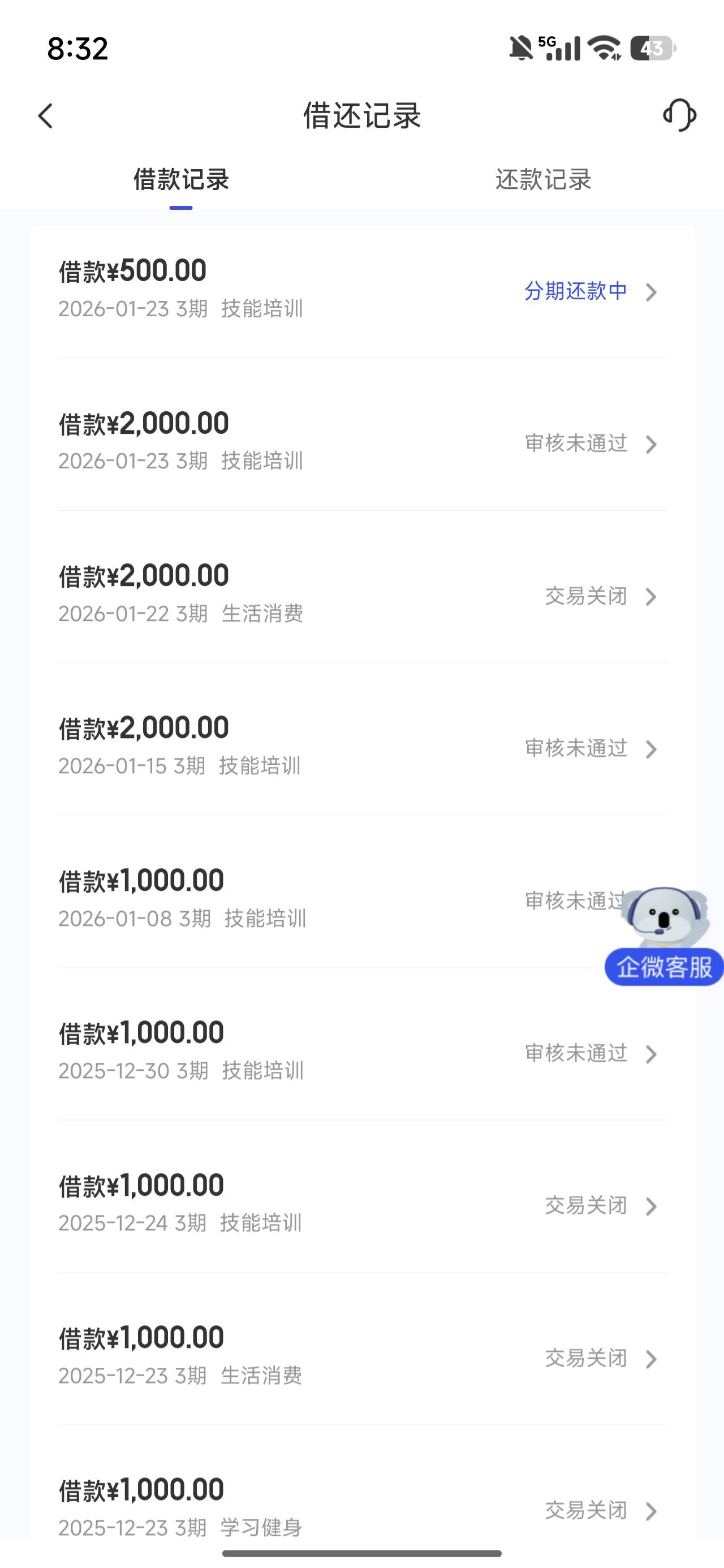The width and height of the screenshot is (724, 1568).
Task: View the ¥1,000.00 loan dated 2025-12-30
Action: pyautogui.click(x=361, y=1052)
